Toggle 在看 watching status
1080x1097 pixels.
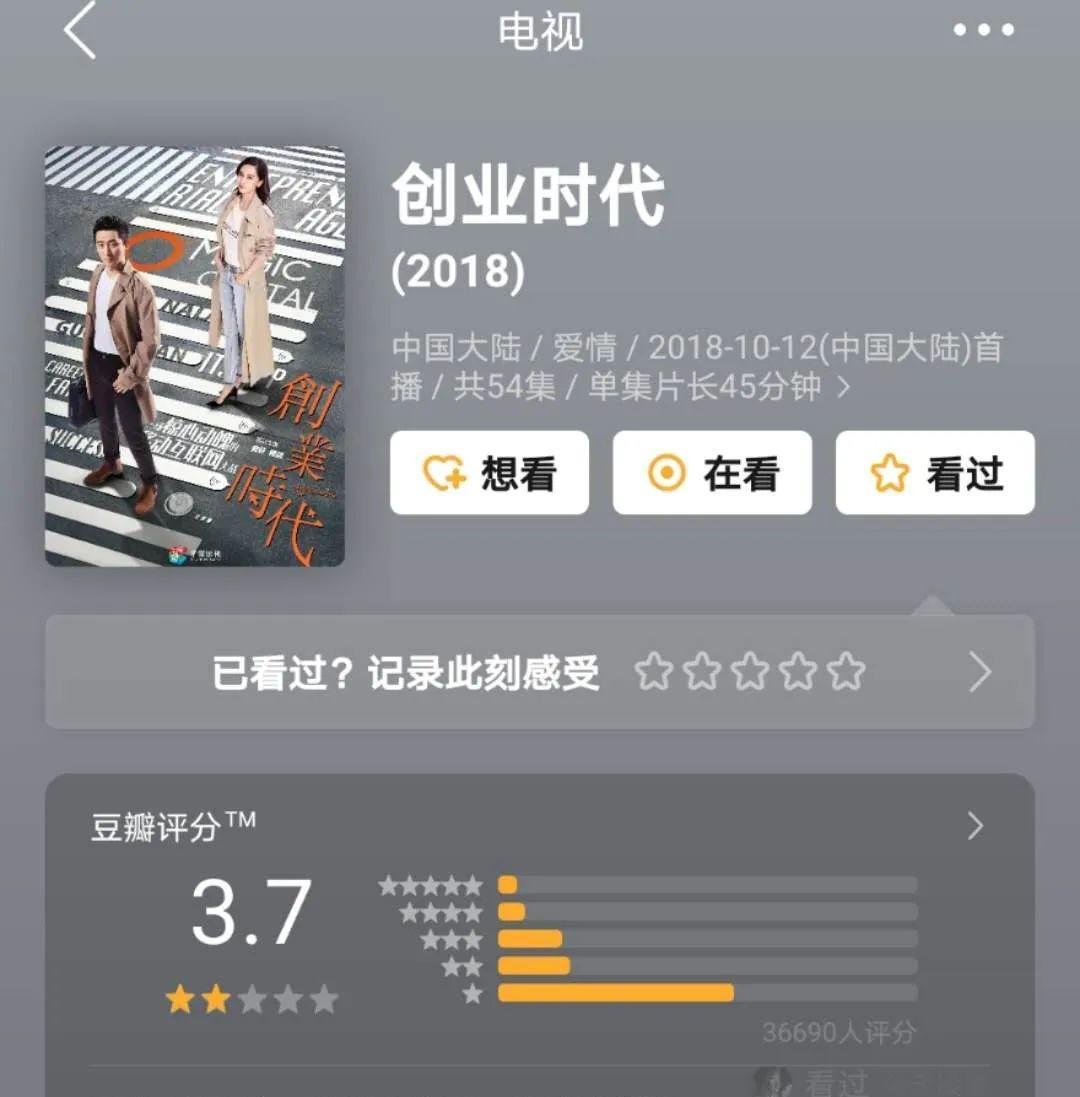pos(711,474)
